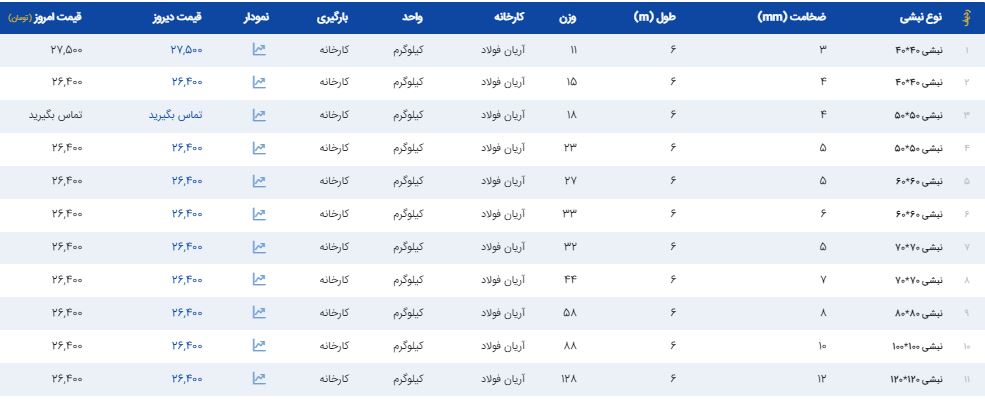View price chart for نبشی 100*100
This screenshot has height=400, width=985.
tap(258, 346)
